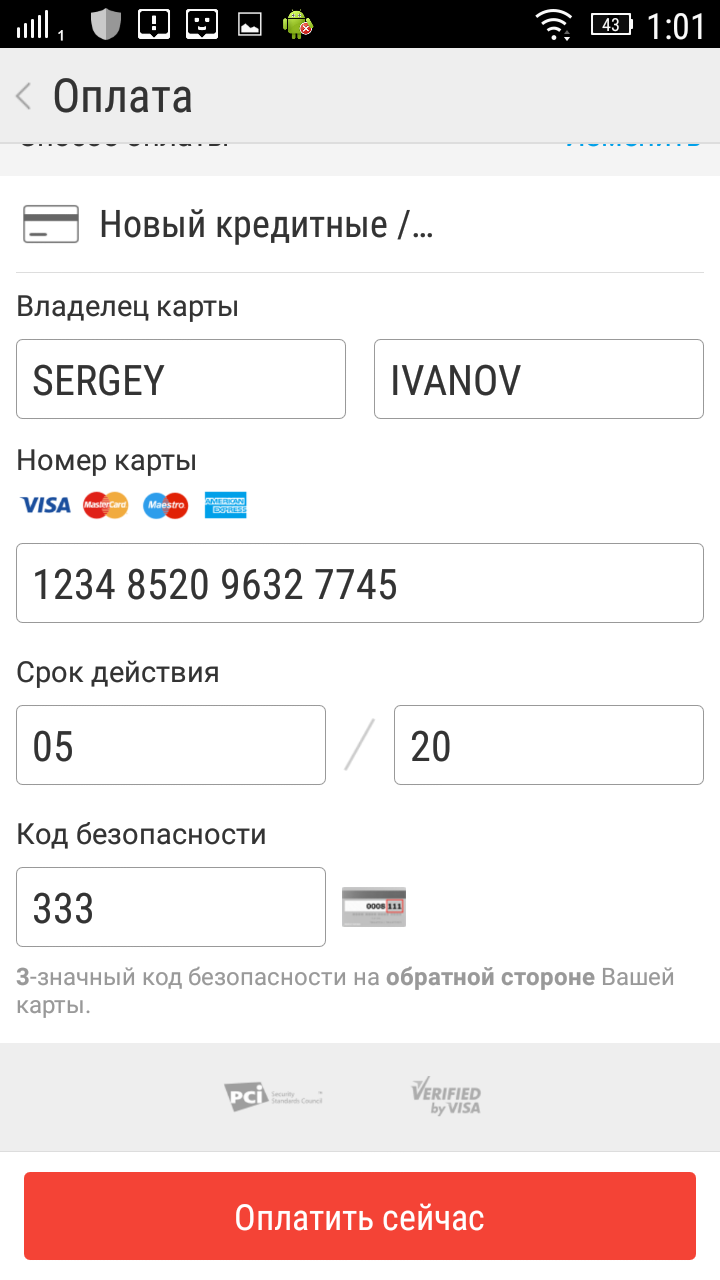720x1280 pixels.
Task: Edit the security code field 333
Action: (x=171, y=907)
